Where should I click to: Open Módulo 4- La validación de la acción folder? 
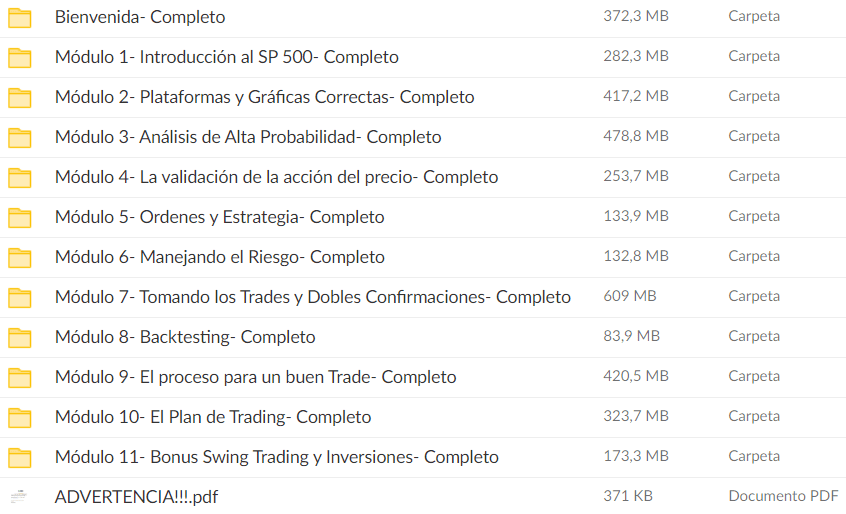pyautogui.click(x=276, y=177)
